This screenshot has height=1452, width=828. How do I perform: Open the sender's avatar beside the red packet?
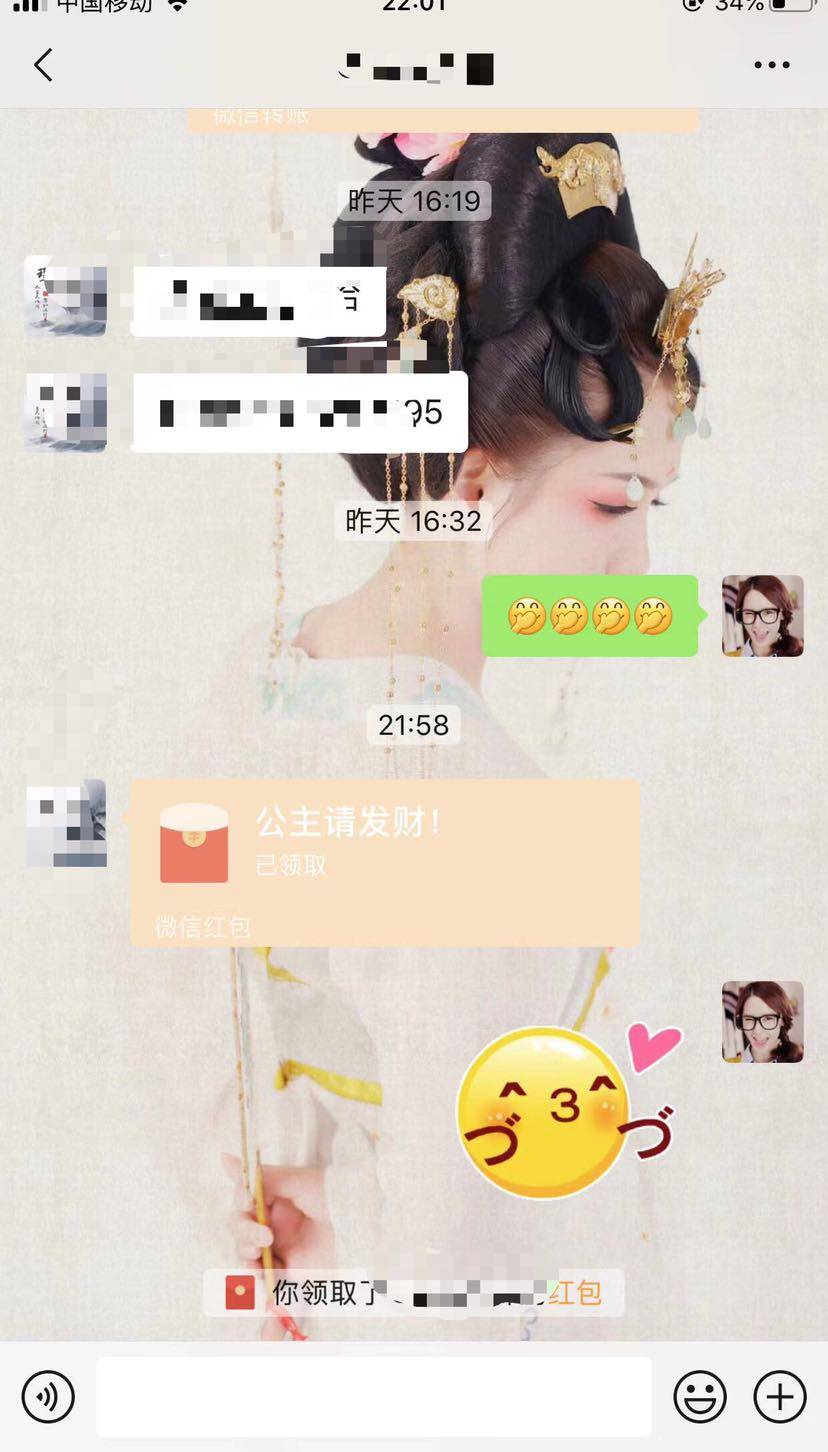(66, 822)
